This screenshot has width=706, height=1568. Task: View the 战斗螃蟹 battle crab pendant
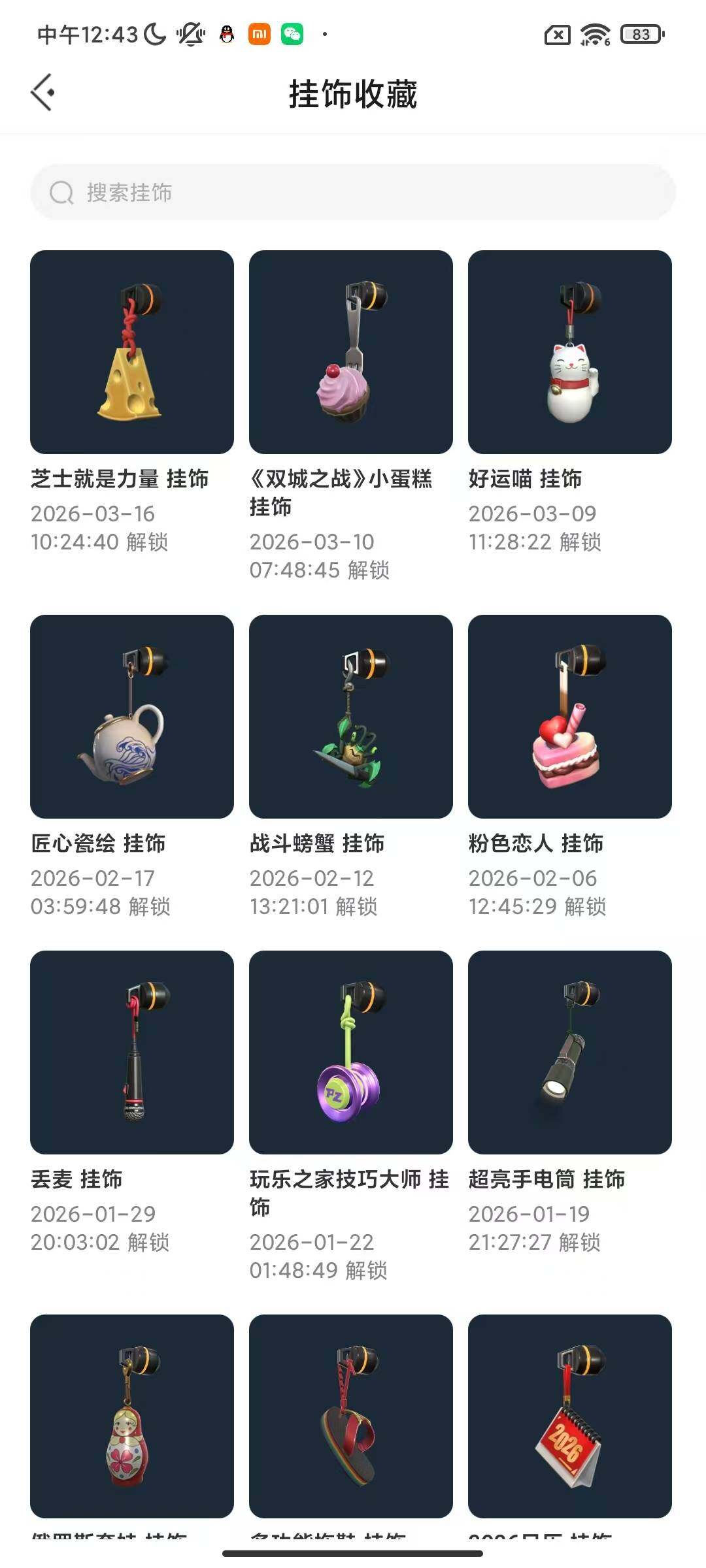point(350,715)
